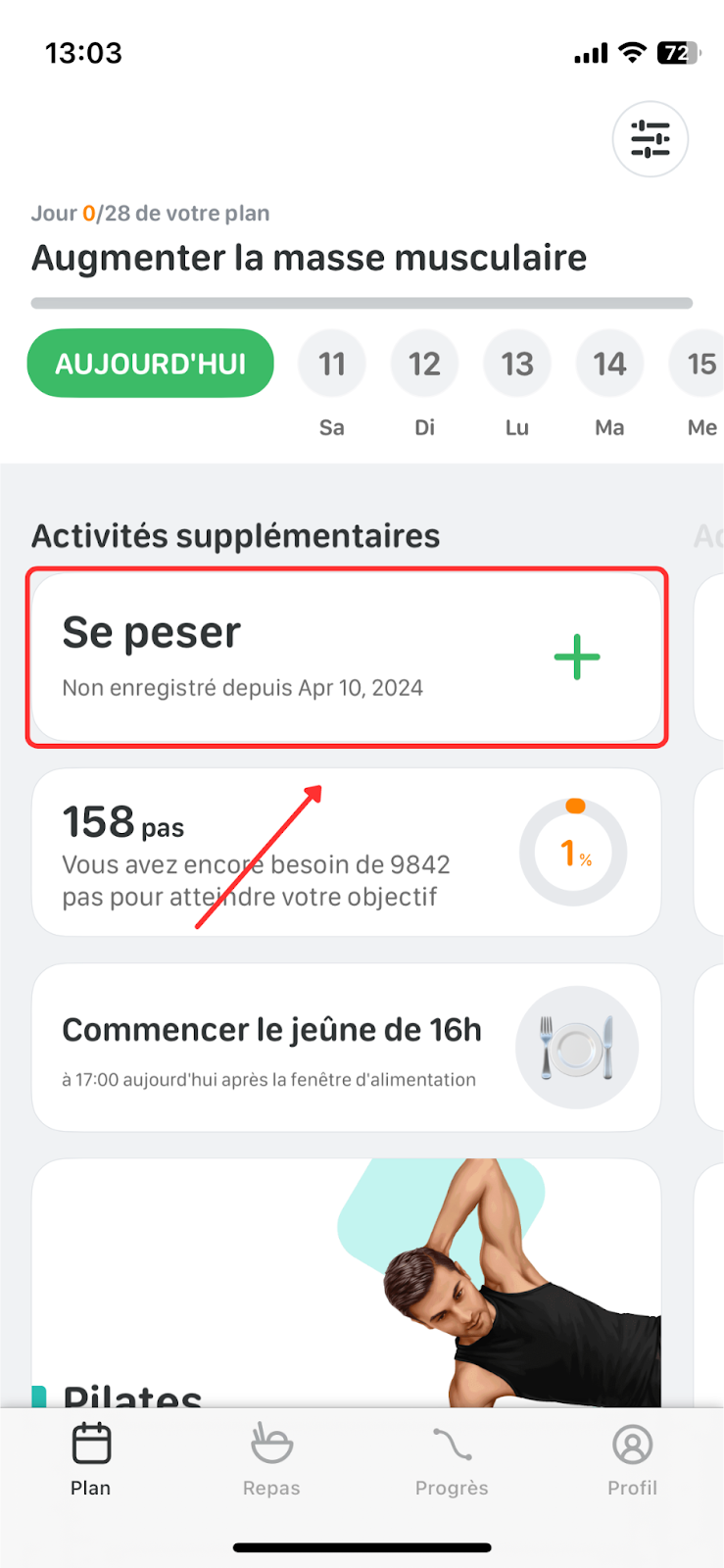Screen dimensions: 724x1568
Task: Switch to the Profil tab
Action: click(x=633, y=1460)
